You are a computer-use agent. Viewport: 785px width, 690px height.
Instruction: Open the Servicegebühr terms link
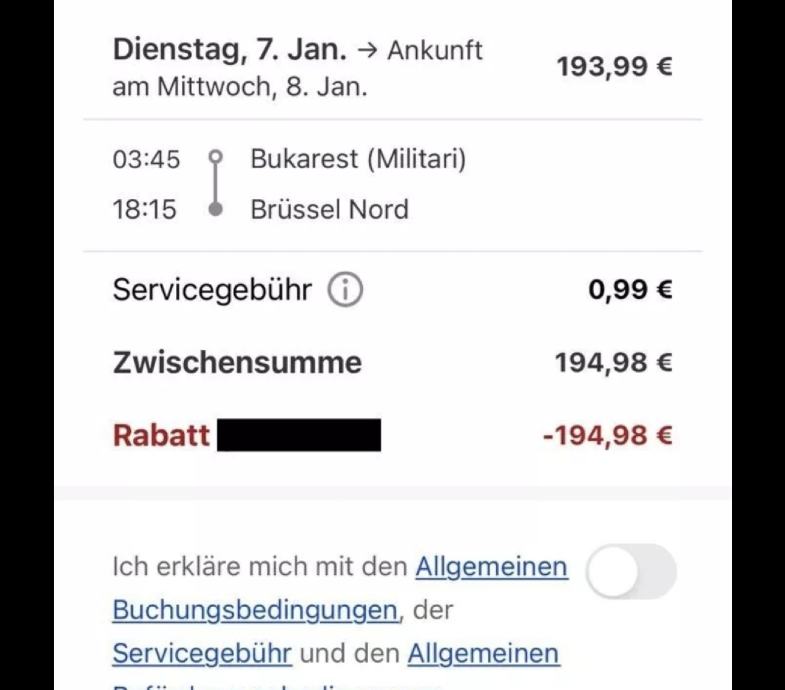click(x=202, y=653)
